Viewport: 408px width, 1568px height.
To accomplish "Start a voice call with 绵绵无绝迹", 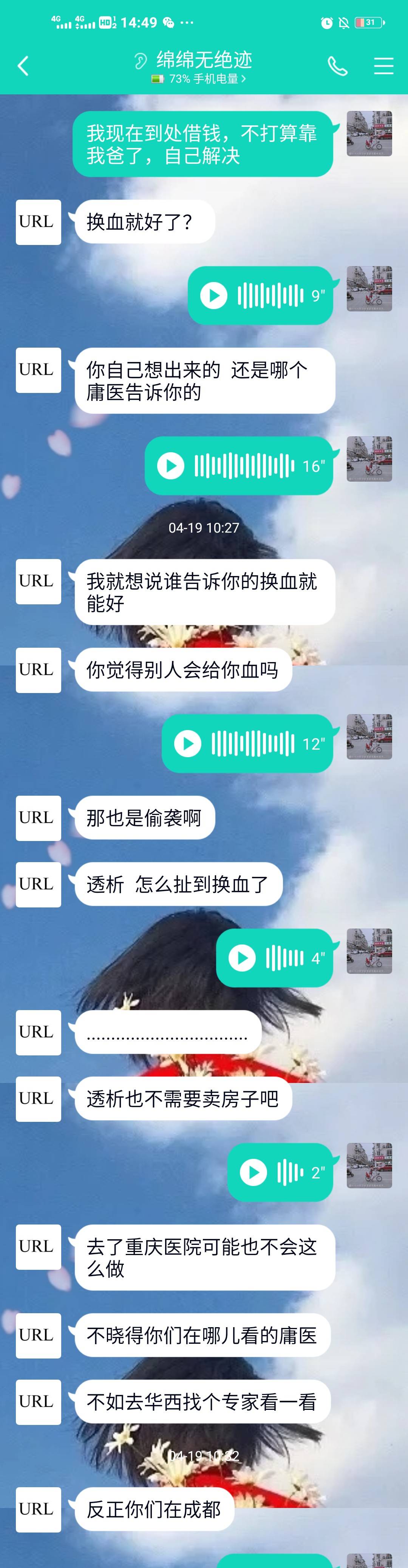I will (337, 66).
